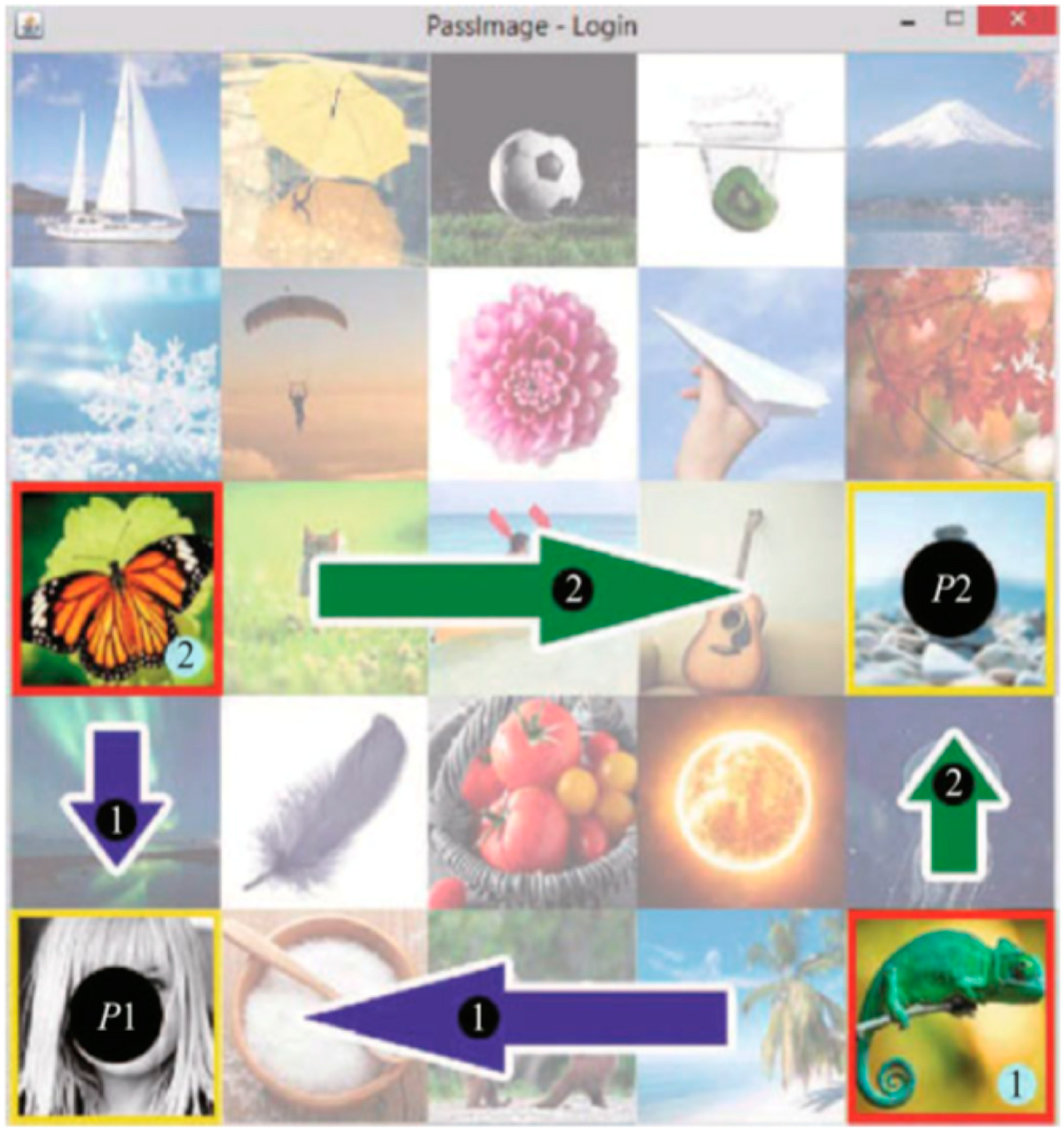Pick the green chameleon image
Viewport: 1064px width, 1134px height.
click(949, 1015)
